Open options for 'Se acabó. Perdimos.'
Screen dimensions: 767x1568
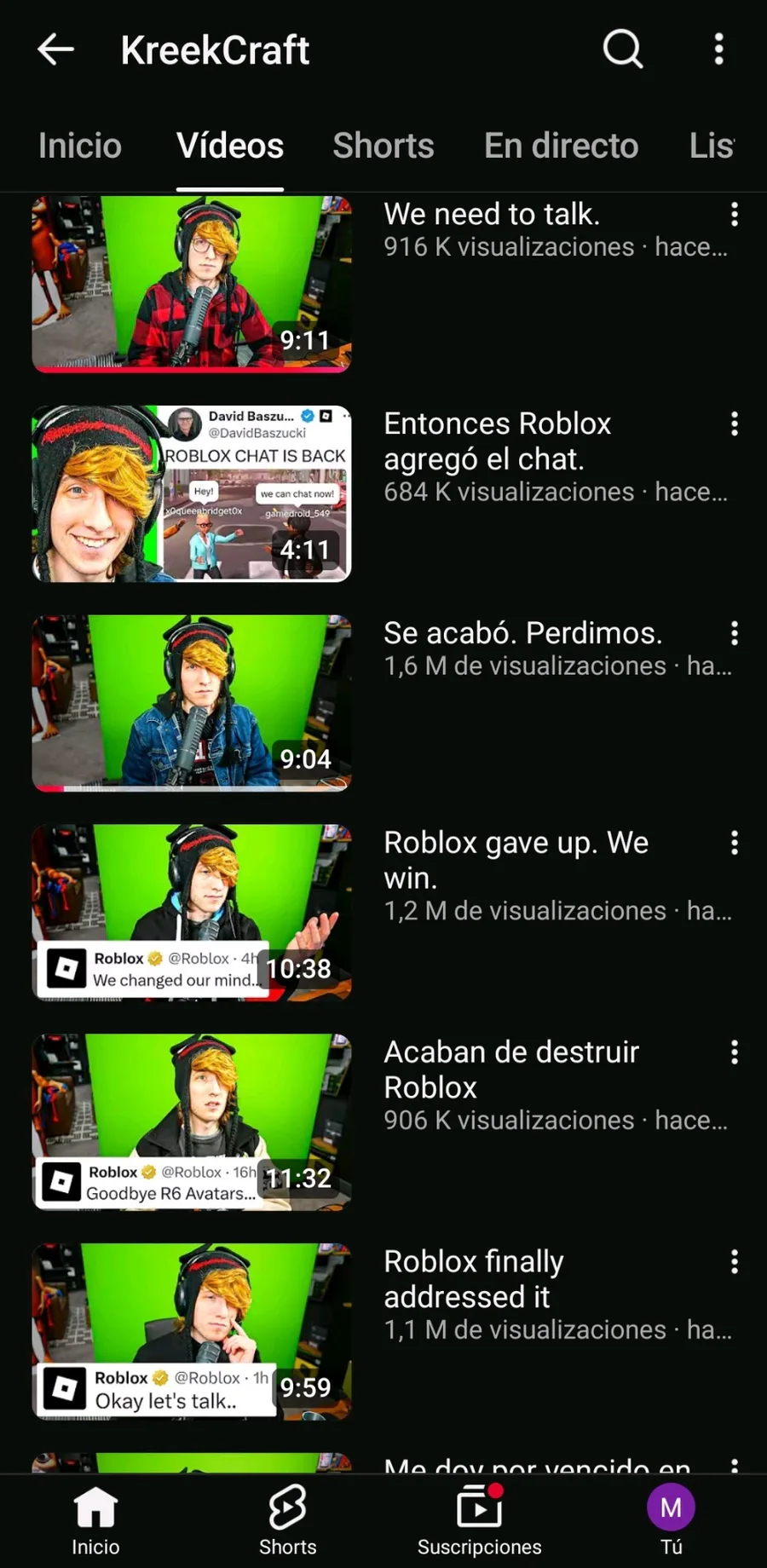click(734, 634)
